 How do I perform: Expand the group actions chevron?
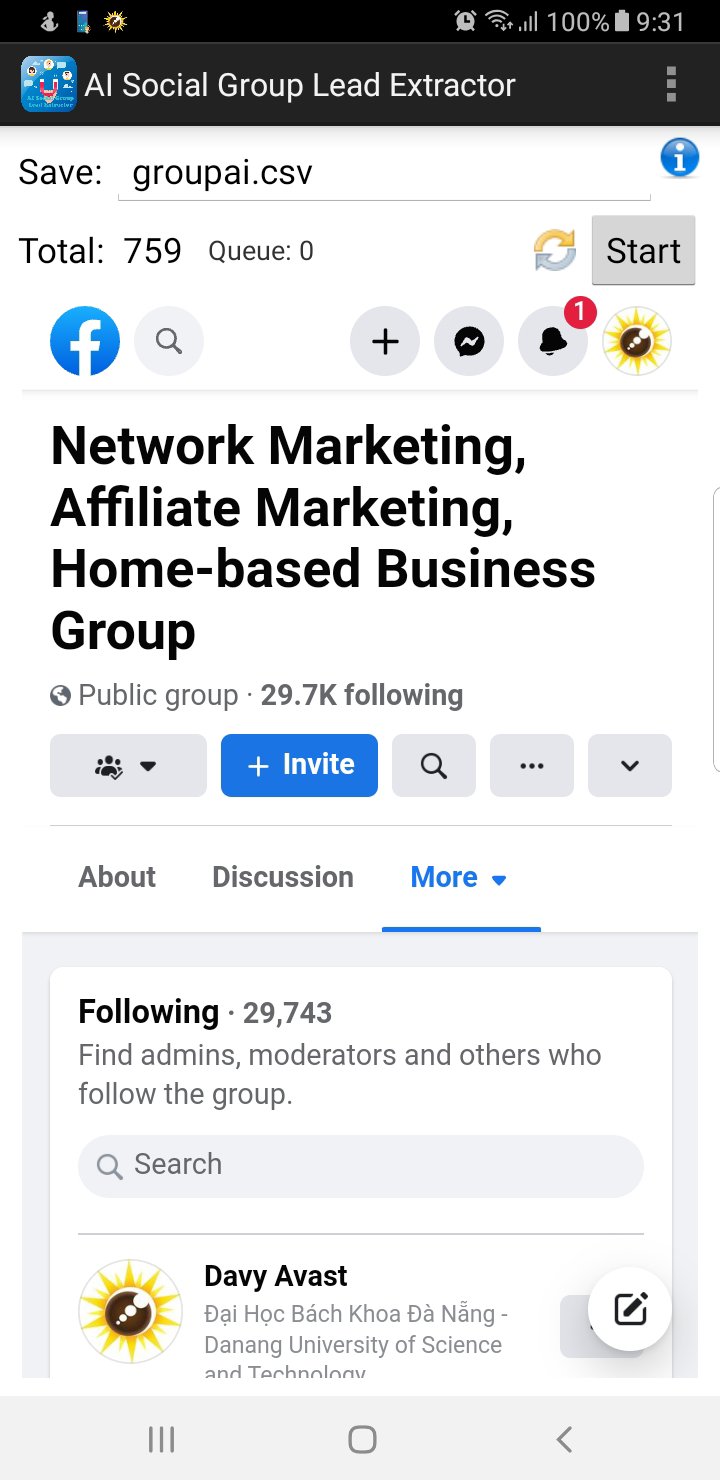(630, 765)
